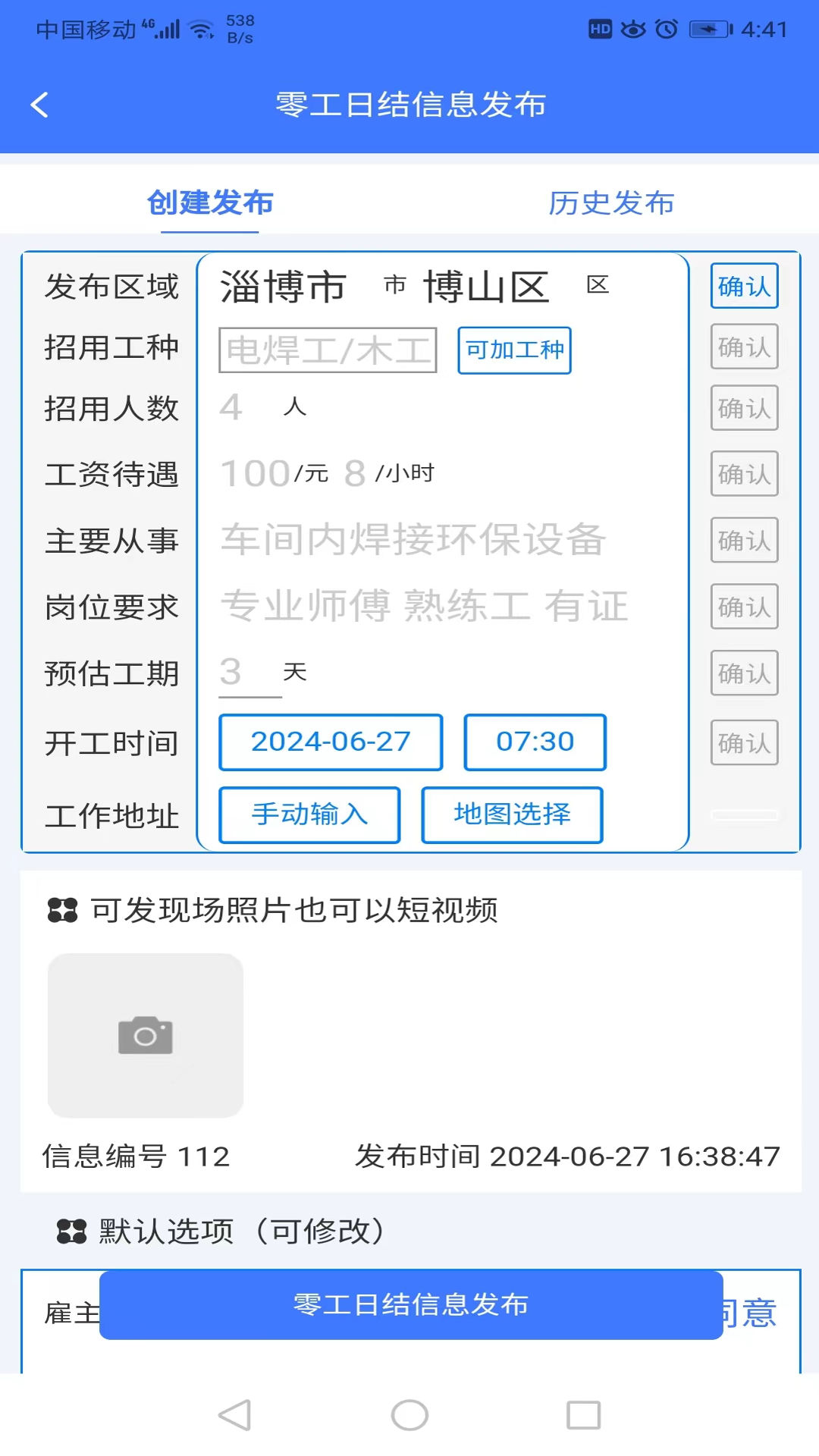This screenshot has height=1456, width=819.
Task: Open 地图选择 to pick work address
Action: pos(512,814)
